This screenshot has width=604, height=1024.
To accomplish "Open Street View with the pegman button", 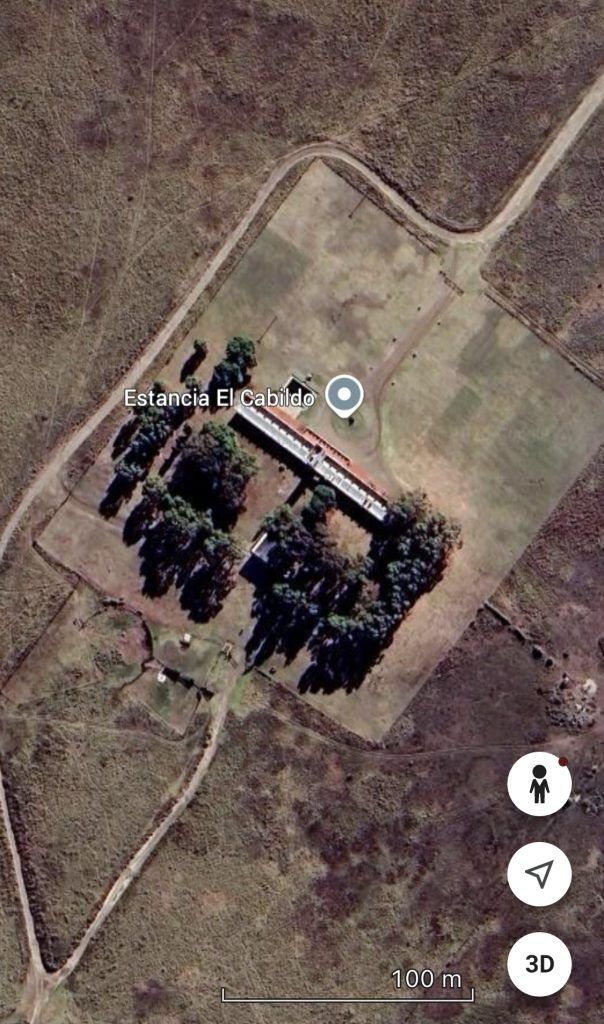I will coord(539,784).
